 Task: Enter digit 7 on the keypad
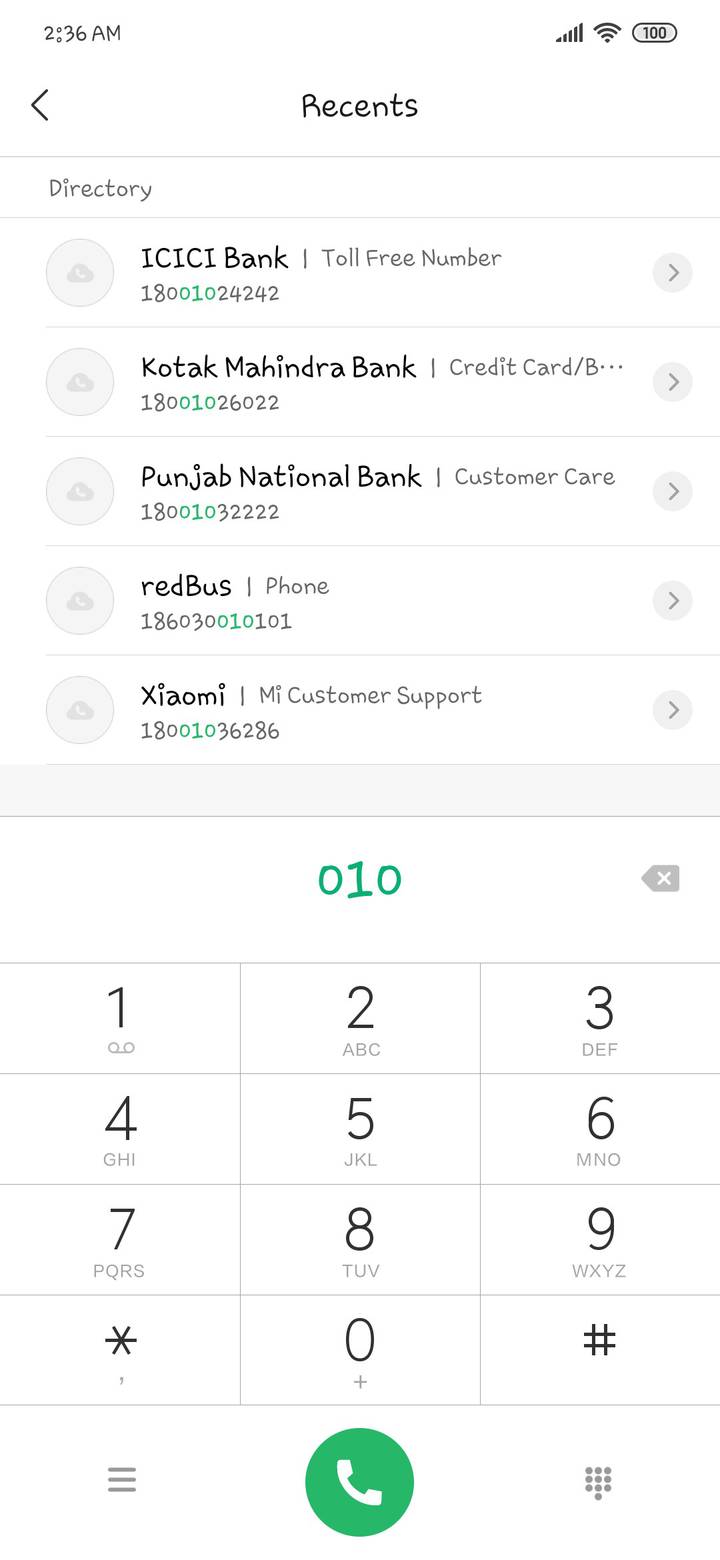coord(120,1240)
